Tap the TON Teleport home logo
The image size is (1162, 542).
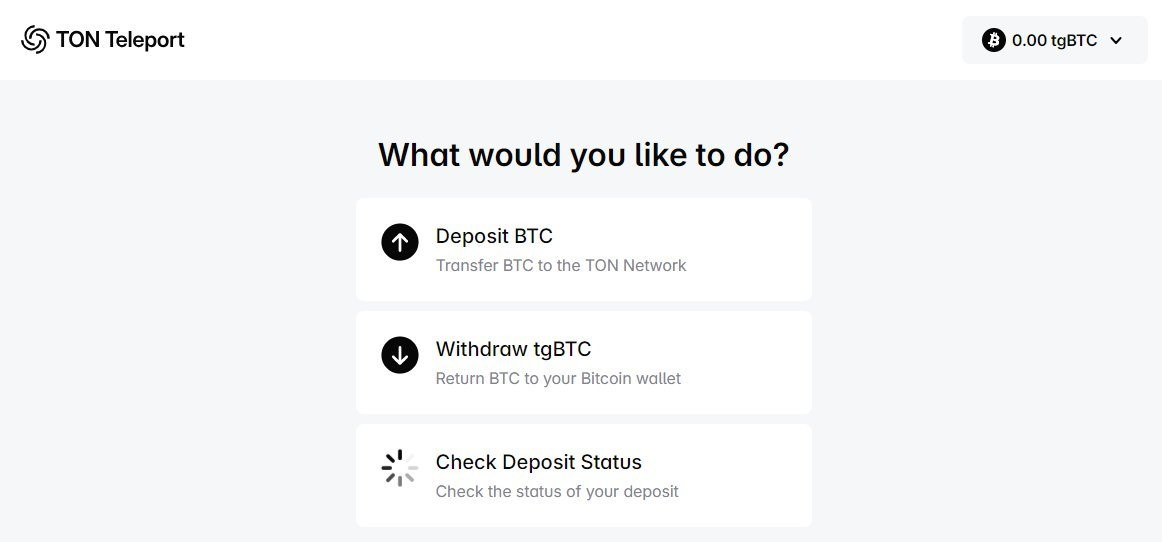pos(103,40)
